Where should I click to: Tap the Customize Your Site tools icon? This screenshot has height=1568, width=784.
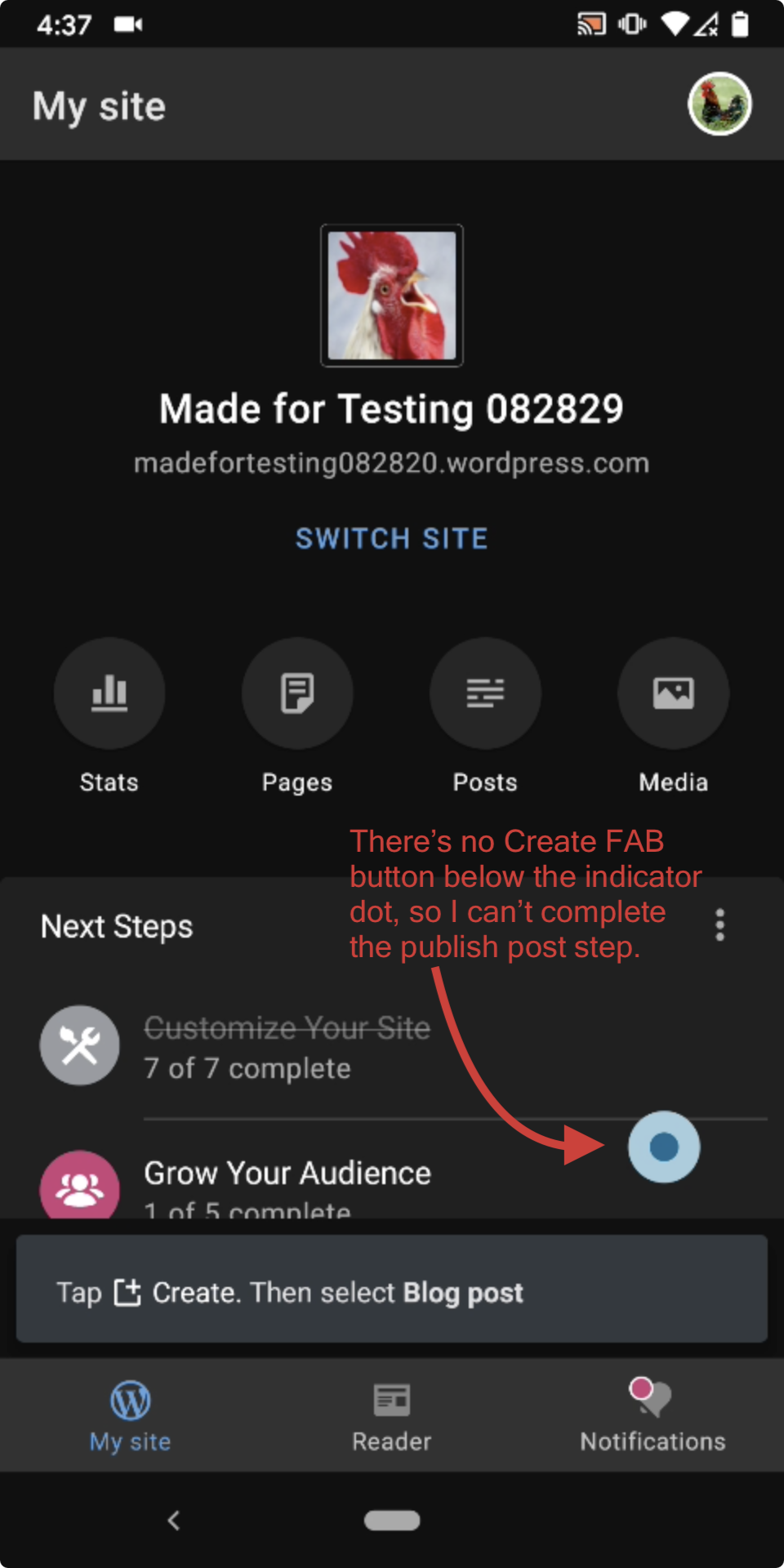(x=79, y=1045)
